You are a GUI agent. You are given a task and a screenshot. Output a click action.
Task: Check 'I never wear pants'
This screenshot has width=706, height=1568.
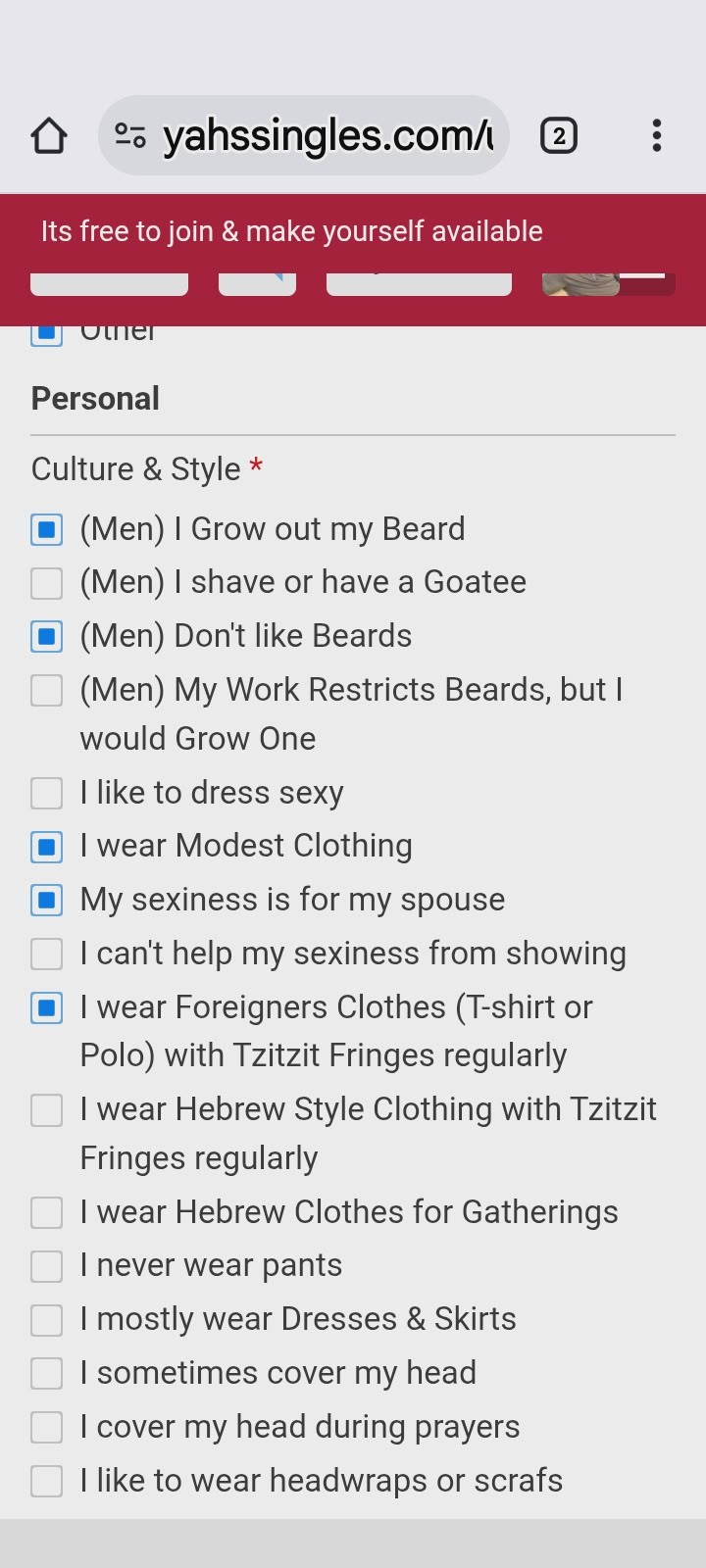point(47,1266)
